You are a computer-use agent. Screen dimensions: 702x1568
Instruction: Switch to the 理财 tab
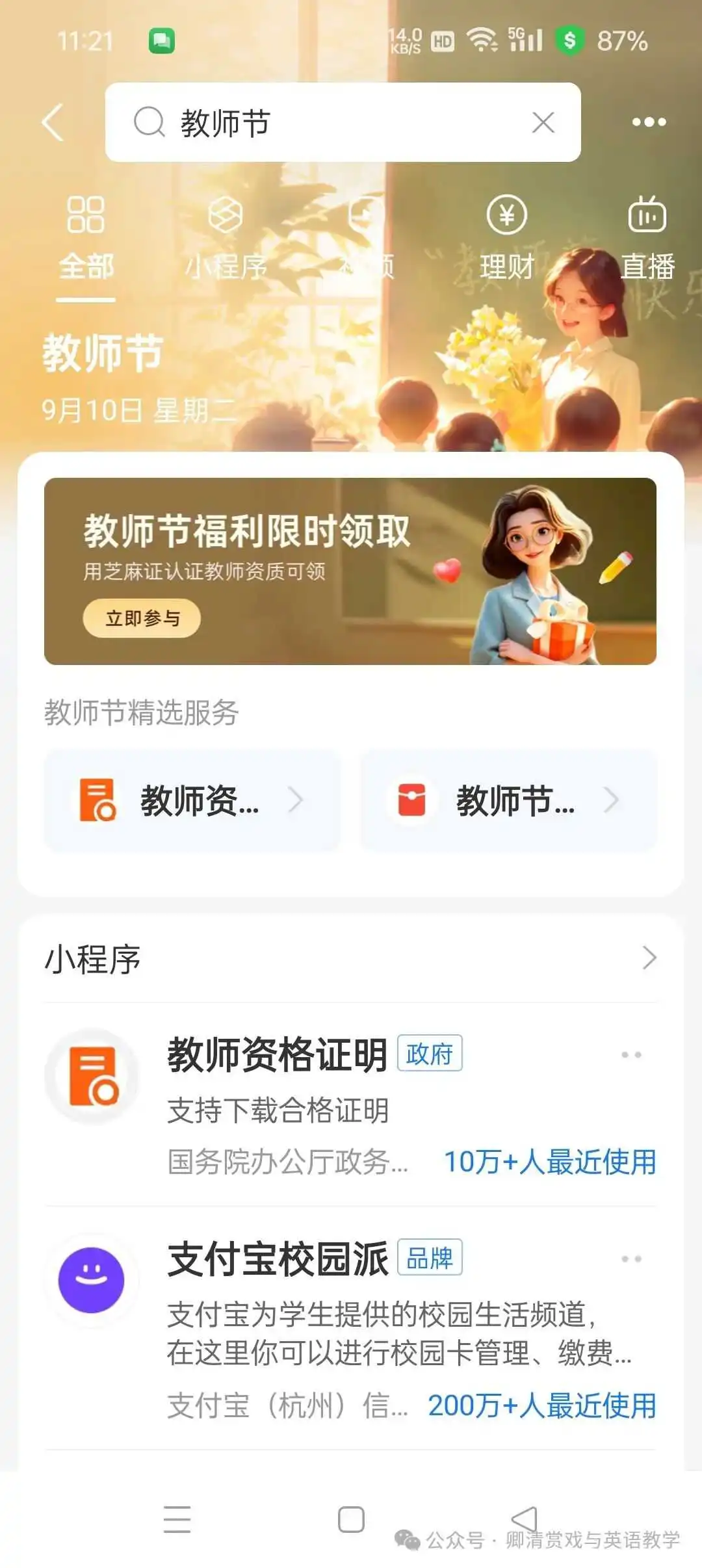506,239
